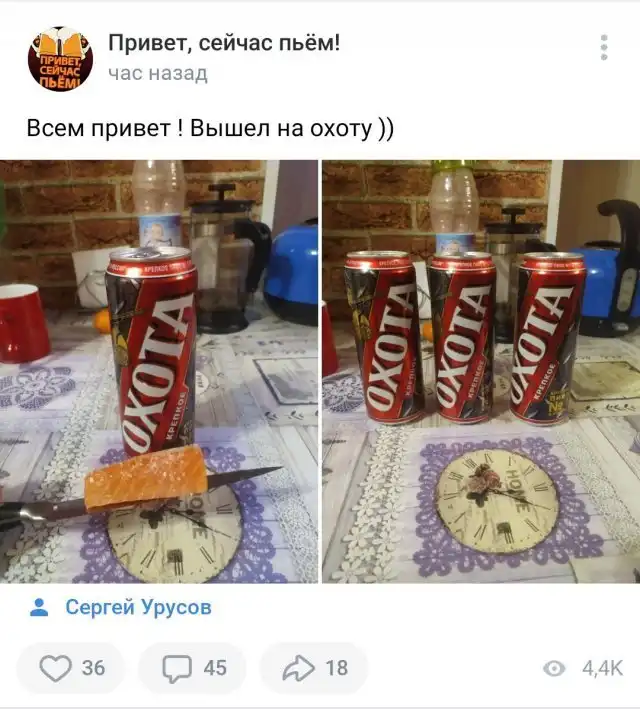Viewport: 640px width, 709px height.
Task: Open the Привет, сейчас пьём! community name
Action: click(224, 43)
